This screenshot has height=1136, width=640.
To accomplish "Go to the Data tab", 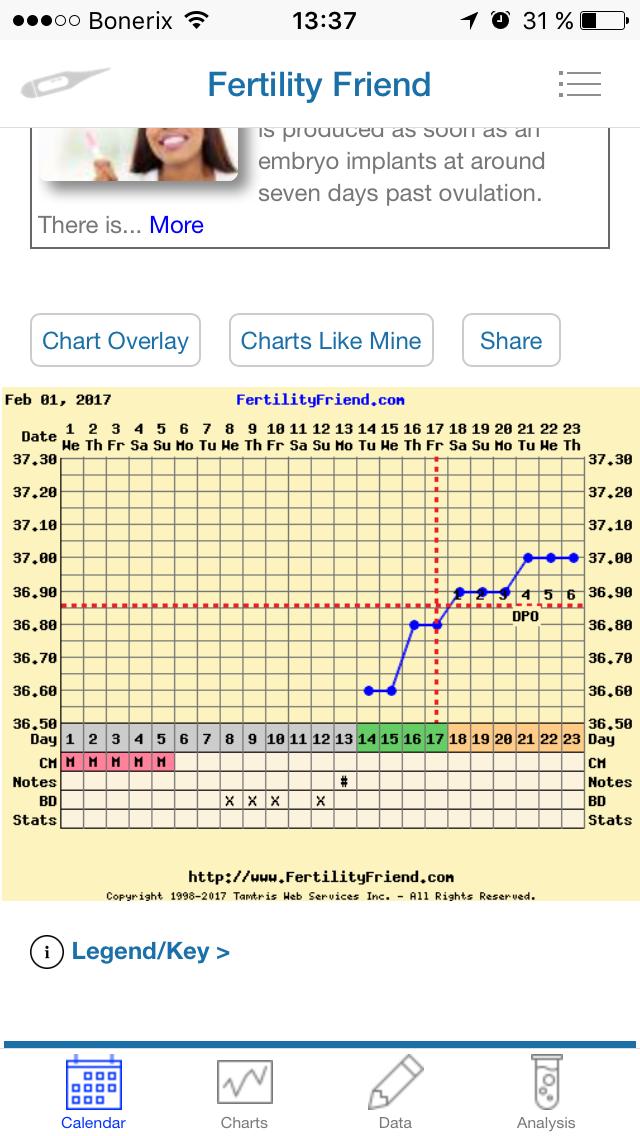I will click(395, 1092).
